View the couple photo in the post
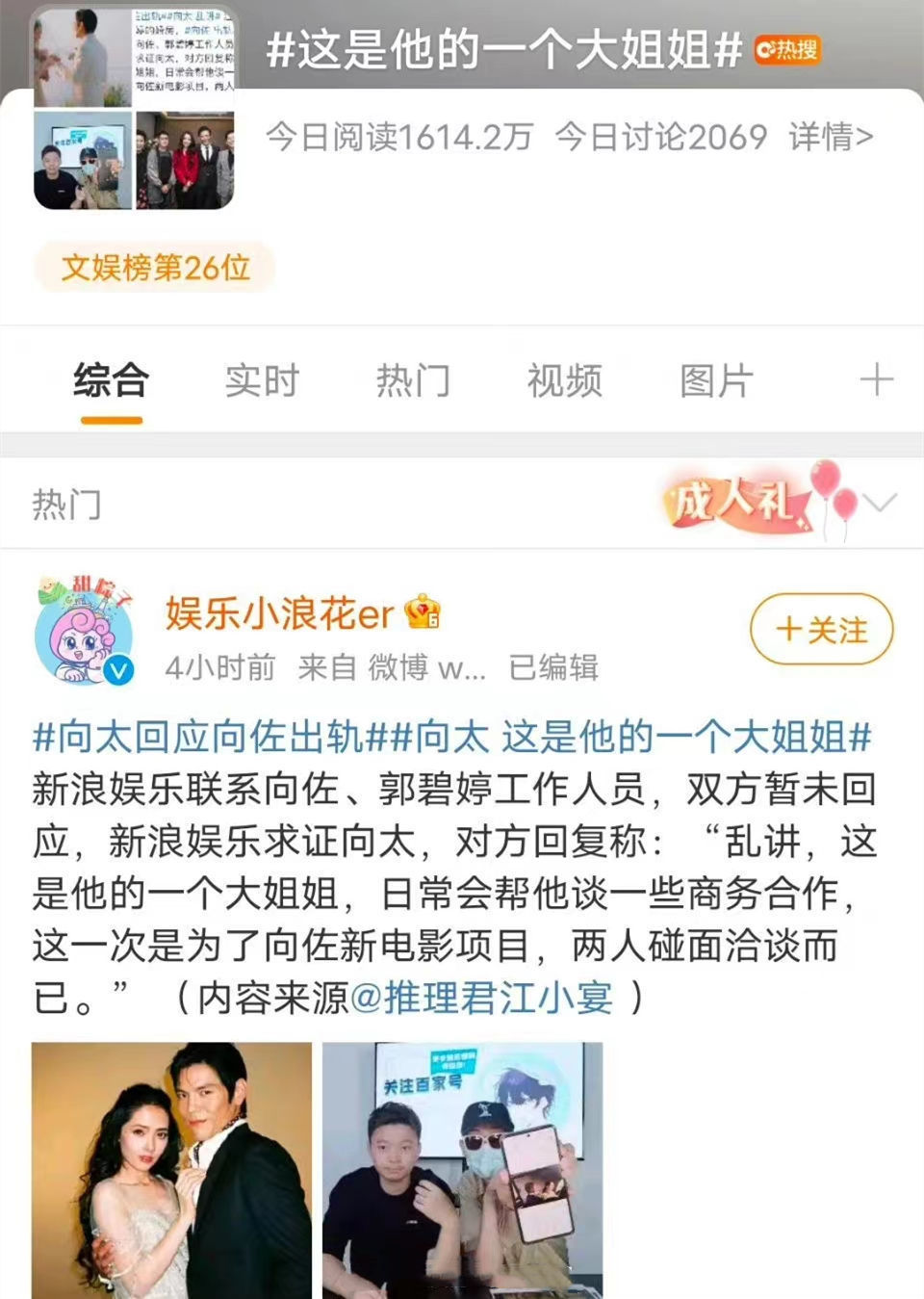Screen dimensions: 924x1299 pos(172,1170)
